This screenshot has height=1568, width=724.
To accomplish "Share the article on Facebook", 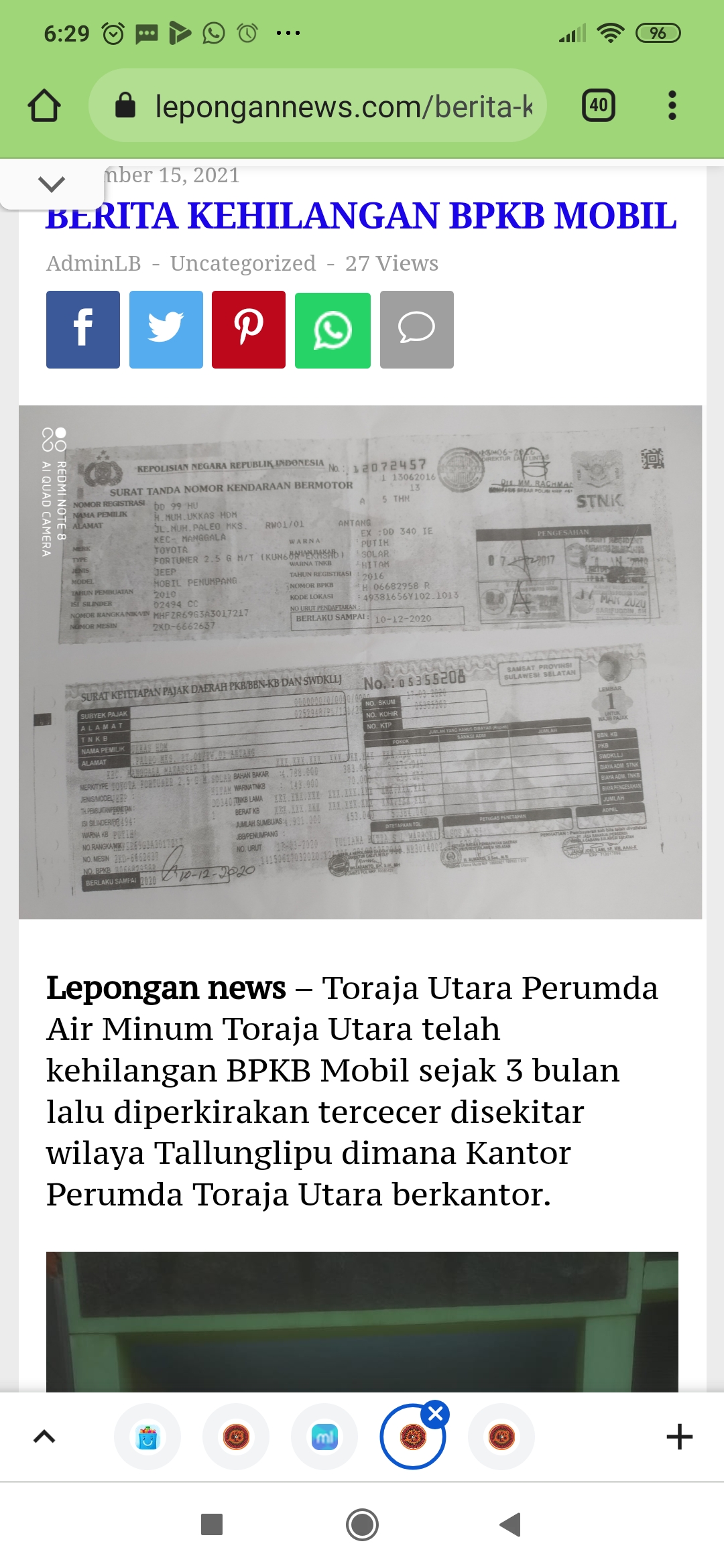I will click(83, 330).
